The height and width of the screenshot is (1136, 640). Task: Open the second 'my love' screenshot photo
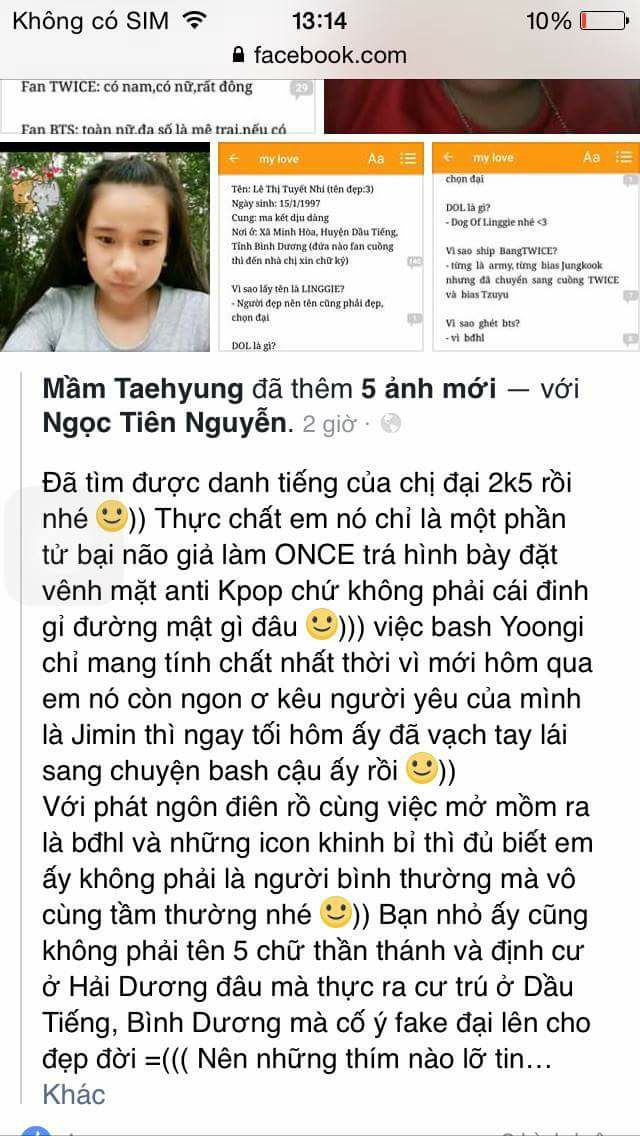pos(535,247)
